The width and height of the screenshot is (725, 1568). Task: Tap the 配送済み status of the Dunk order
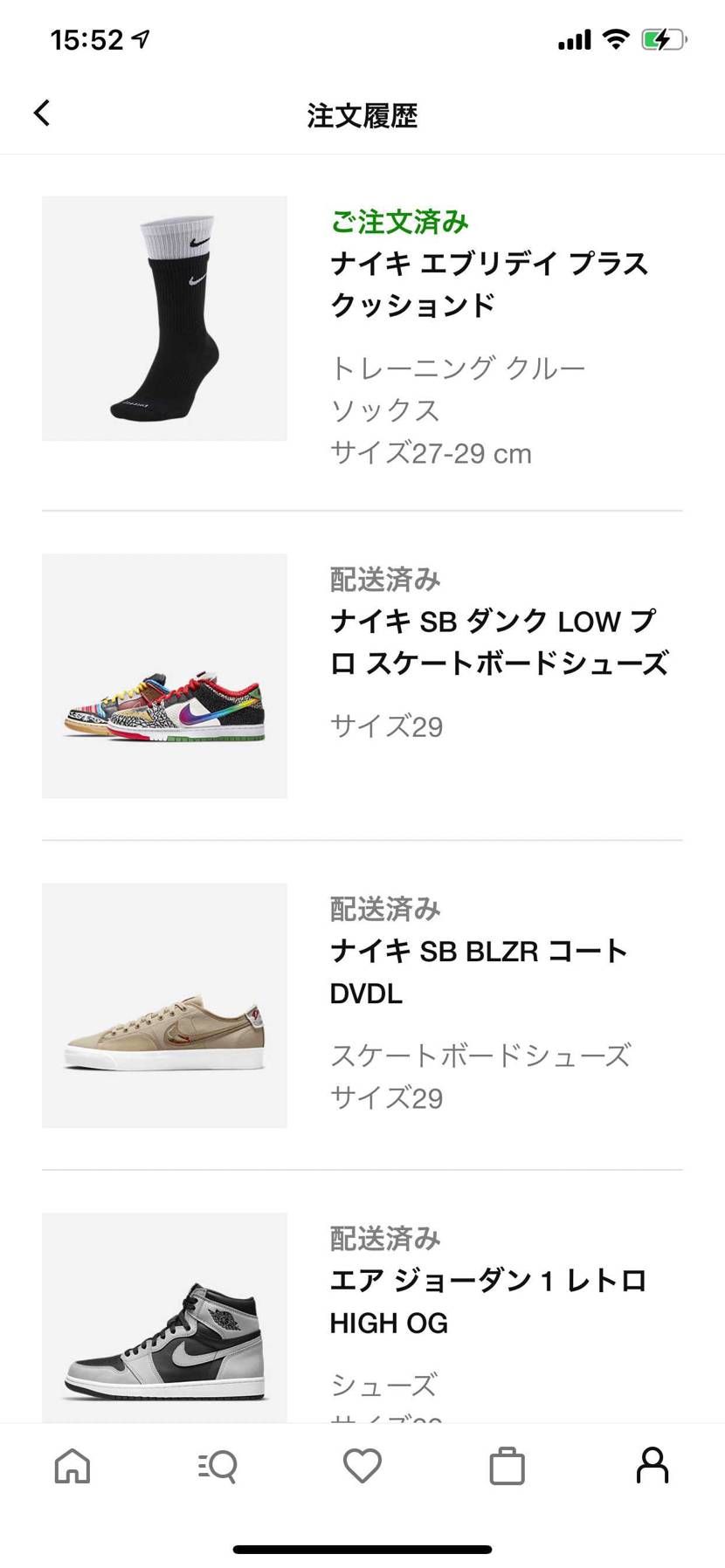[384, 579]
